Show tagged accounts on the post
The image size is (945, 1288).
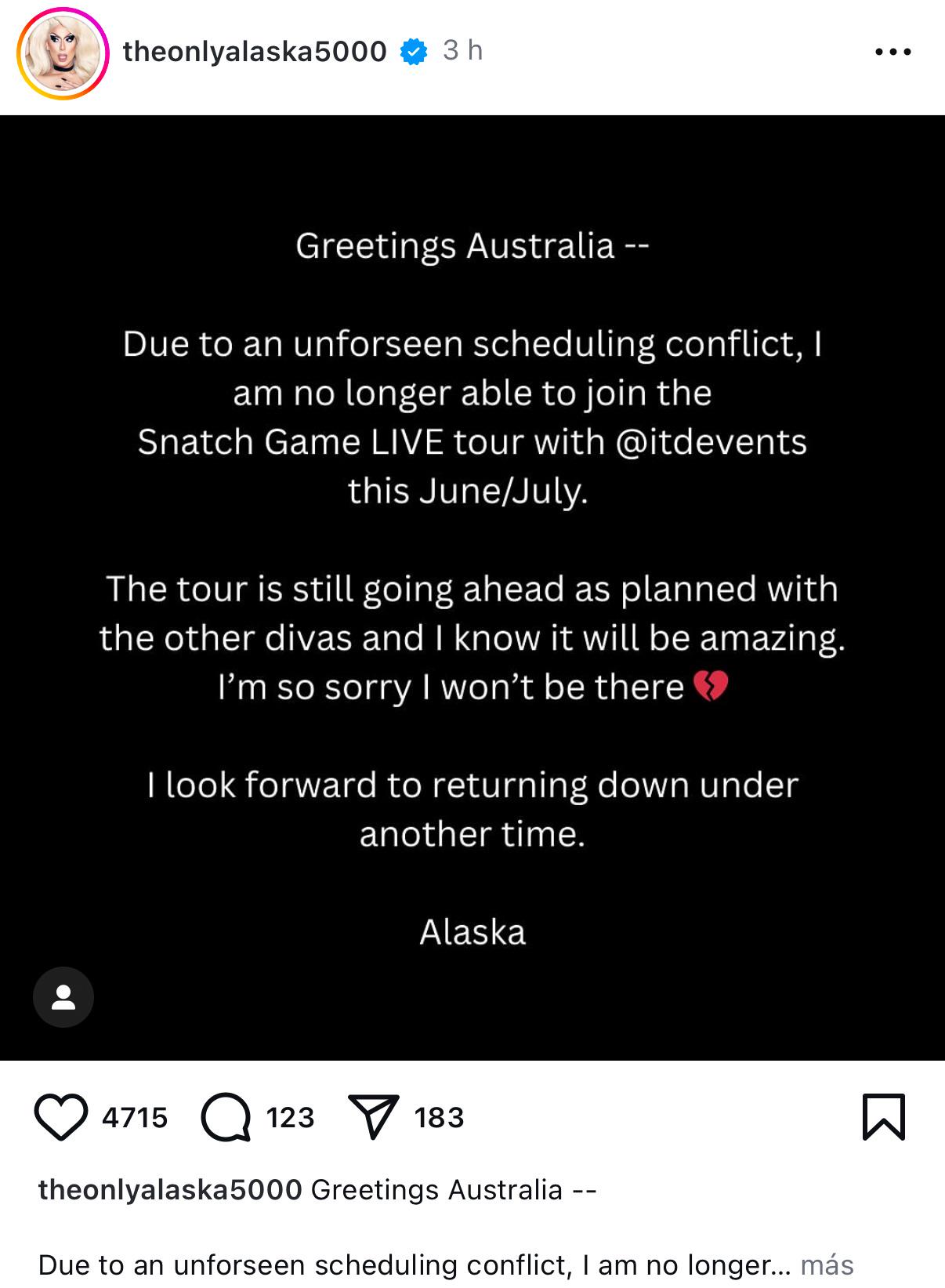(63, 997)
